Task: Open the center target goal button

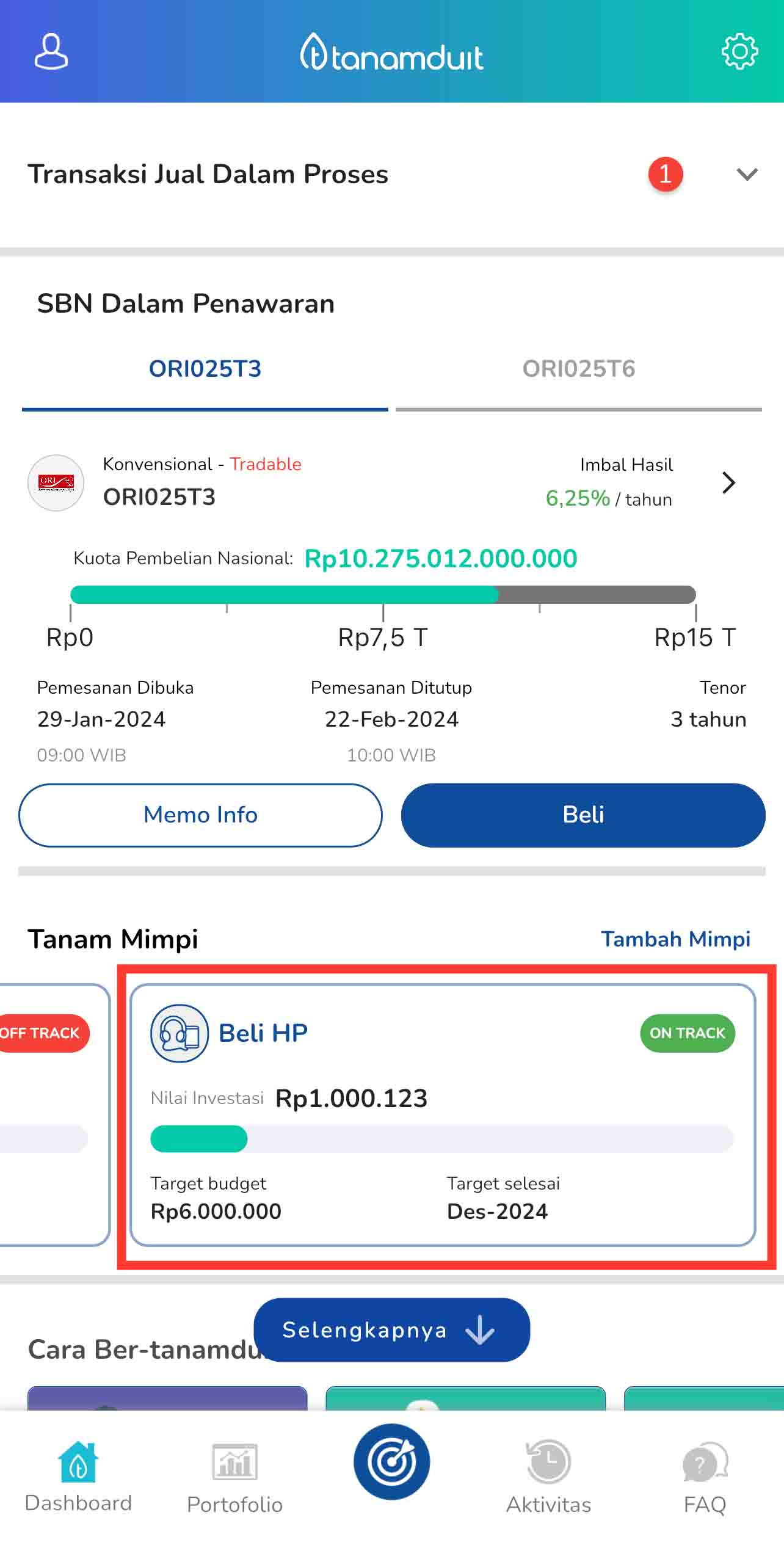Action: (391, 1462)
